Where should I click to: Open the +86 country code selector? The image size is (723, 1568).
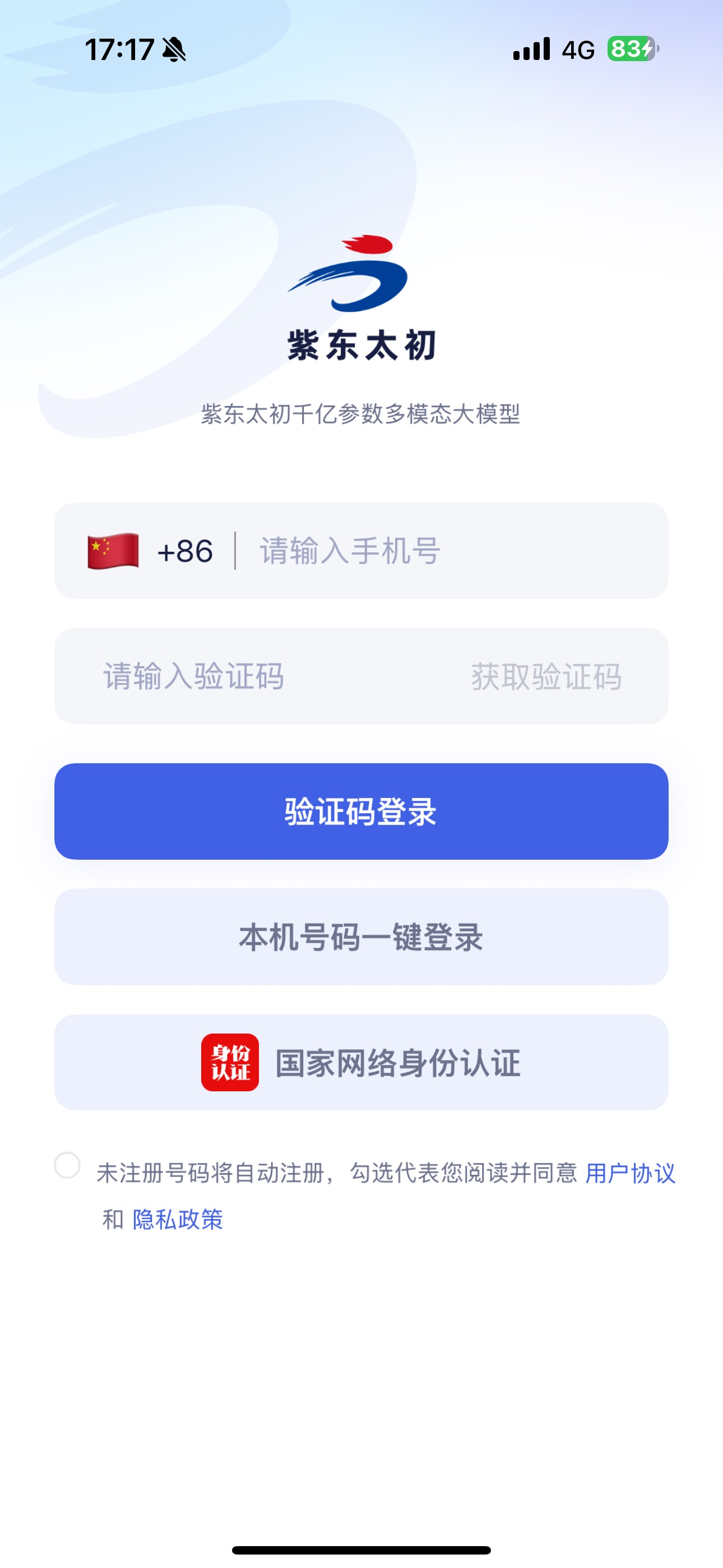click(151, 551)
